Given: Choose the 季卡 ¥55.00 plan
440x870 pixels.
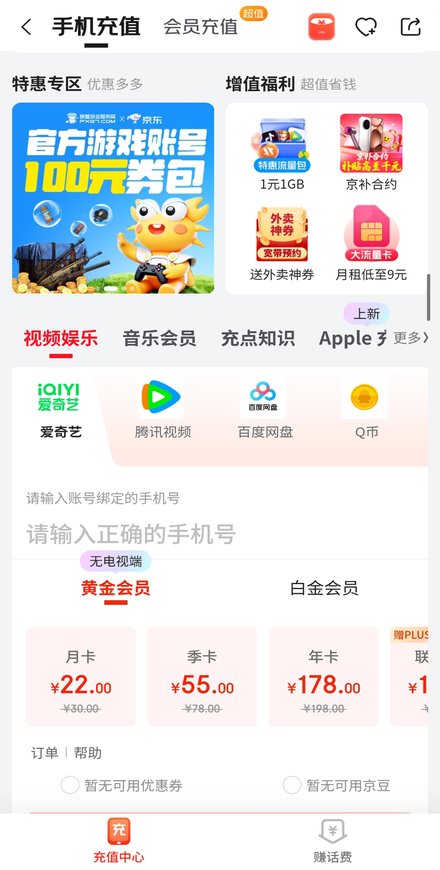Looking at the screenshot, I should click(202, 676).
